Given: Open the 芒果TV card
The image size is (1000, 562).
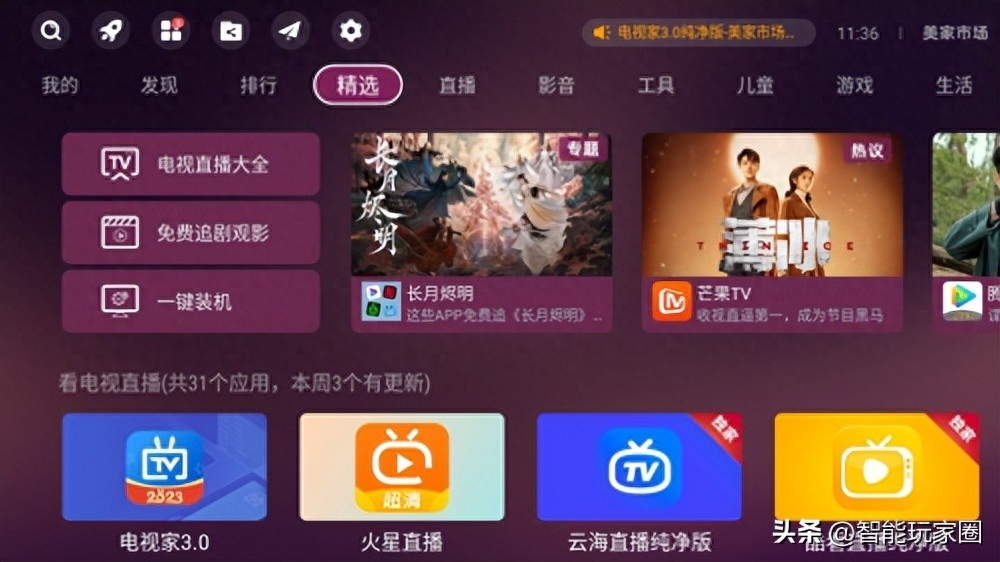Looking at the screenshot, I should [772, 232].
